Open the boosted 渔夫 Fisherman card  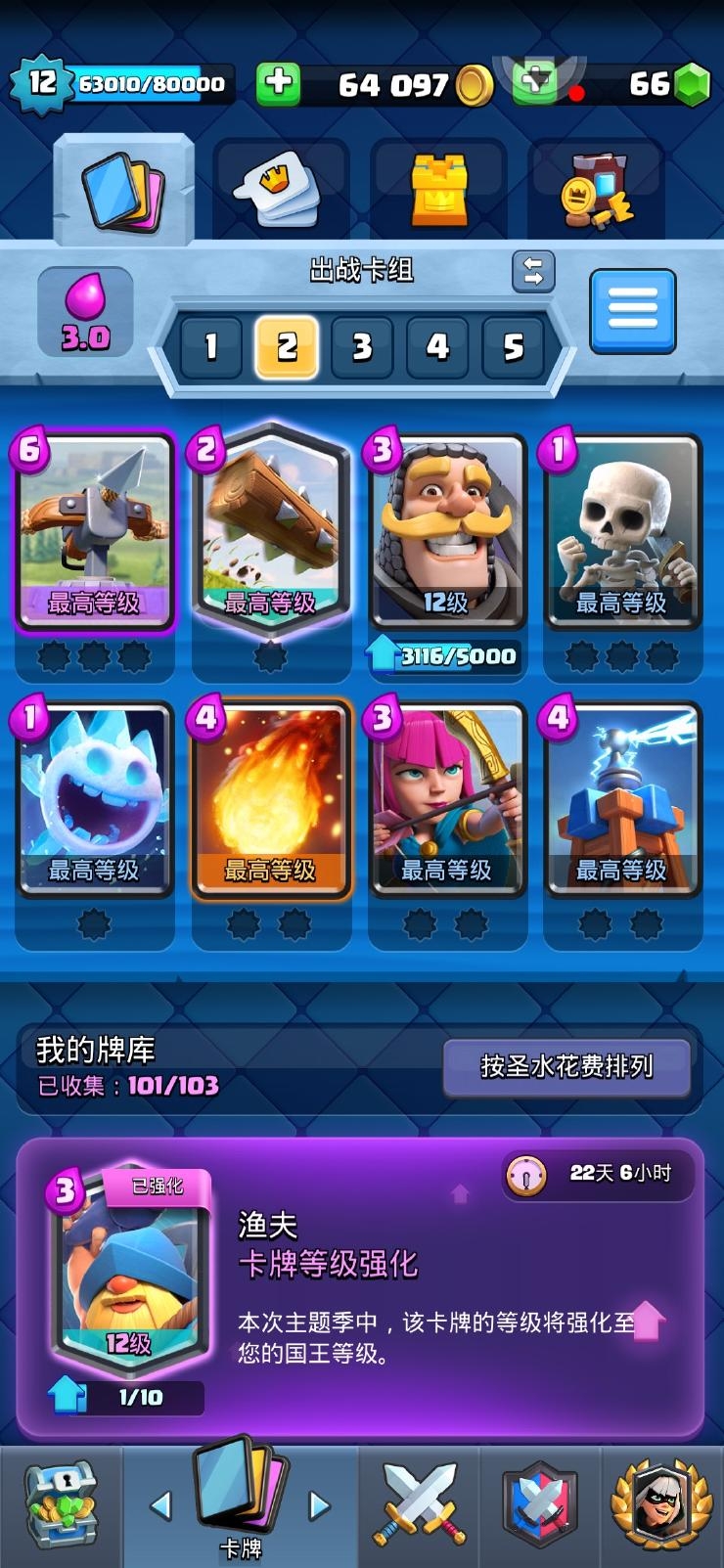click(x=129, y=1272)
